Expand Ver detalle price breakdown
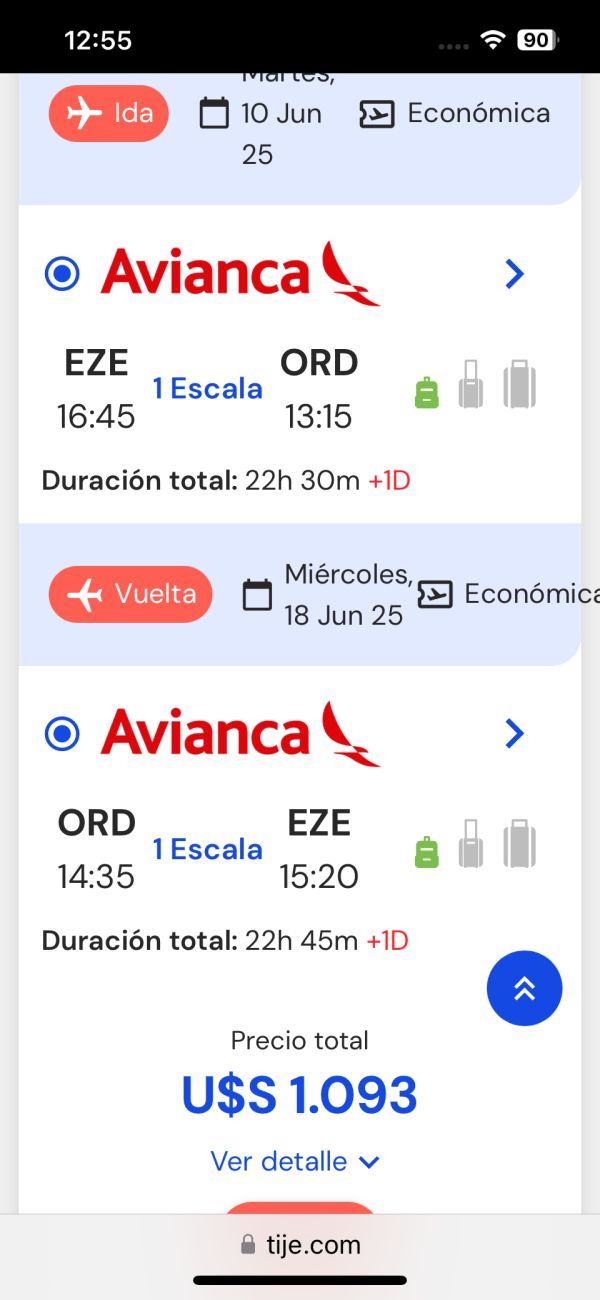 click(295, 1162)
